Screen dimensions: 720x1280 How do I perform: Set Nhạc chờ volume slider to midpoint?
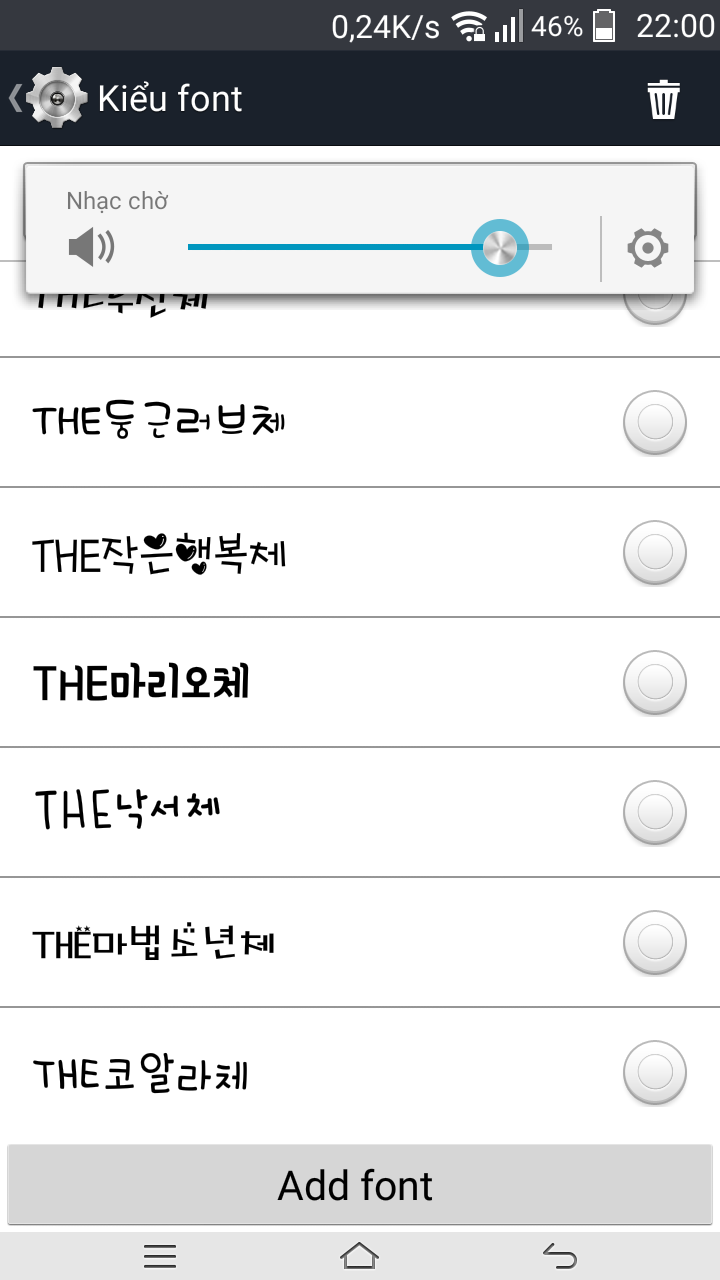click(370, 246)
